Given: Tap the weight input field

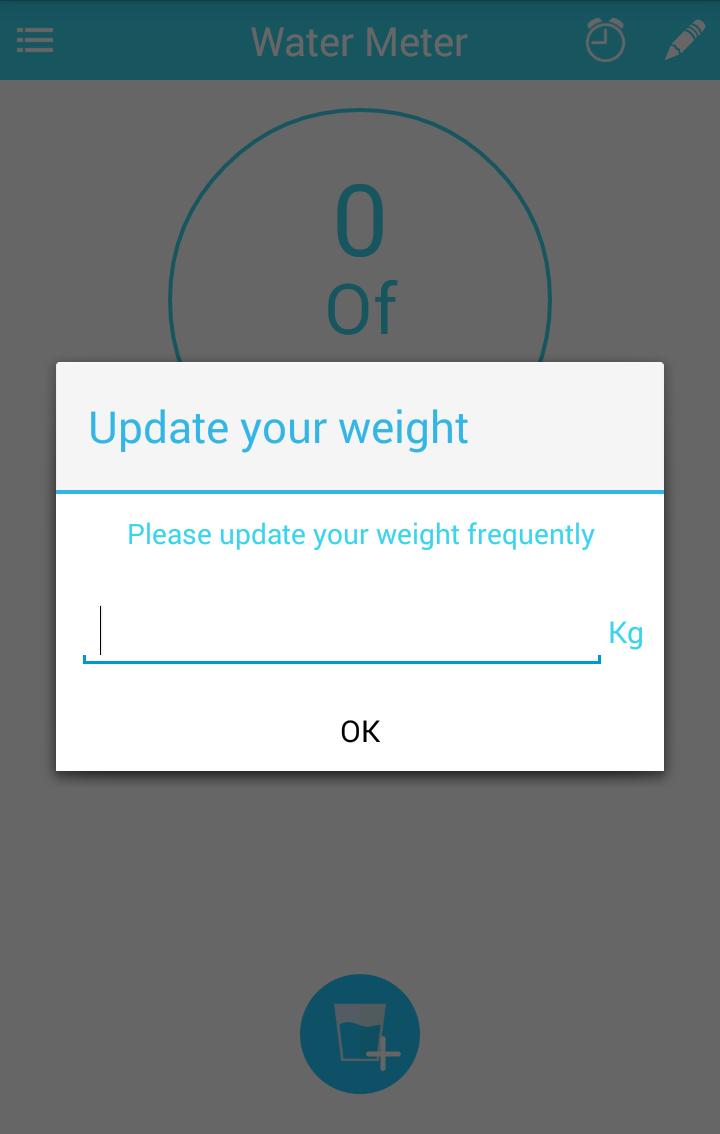Looking at the screenshot, I should pyautogui.click(x=340, y=632).
